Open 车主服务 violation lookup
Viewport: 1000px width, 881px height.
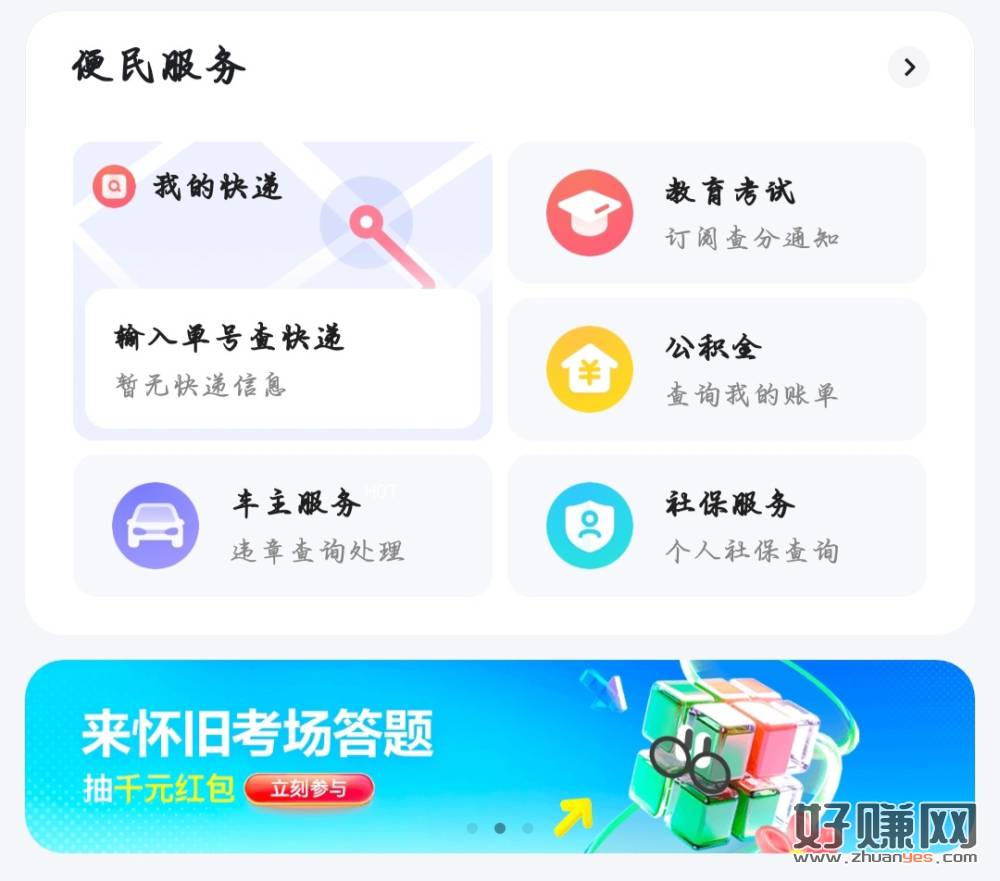(282, 525)
